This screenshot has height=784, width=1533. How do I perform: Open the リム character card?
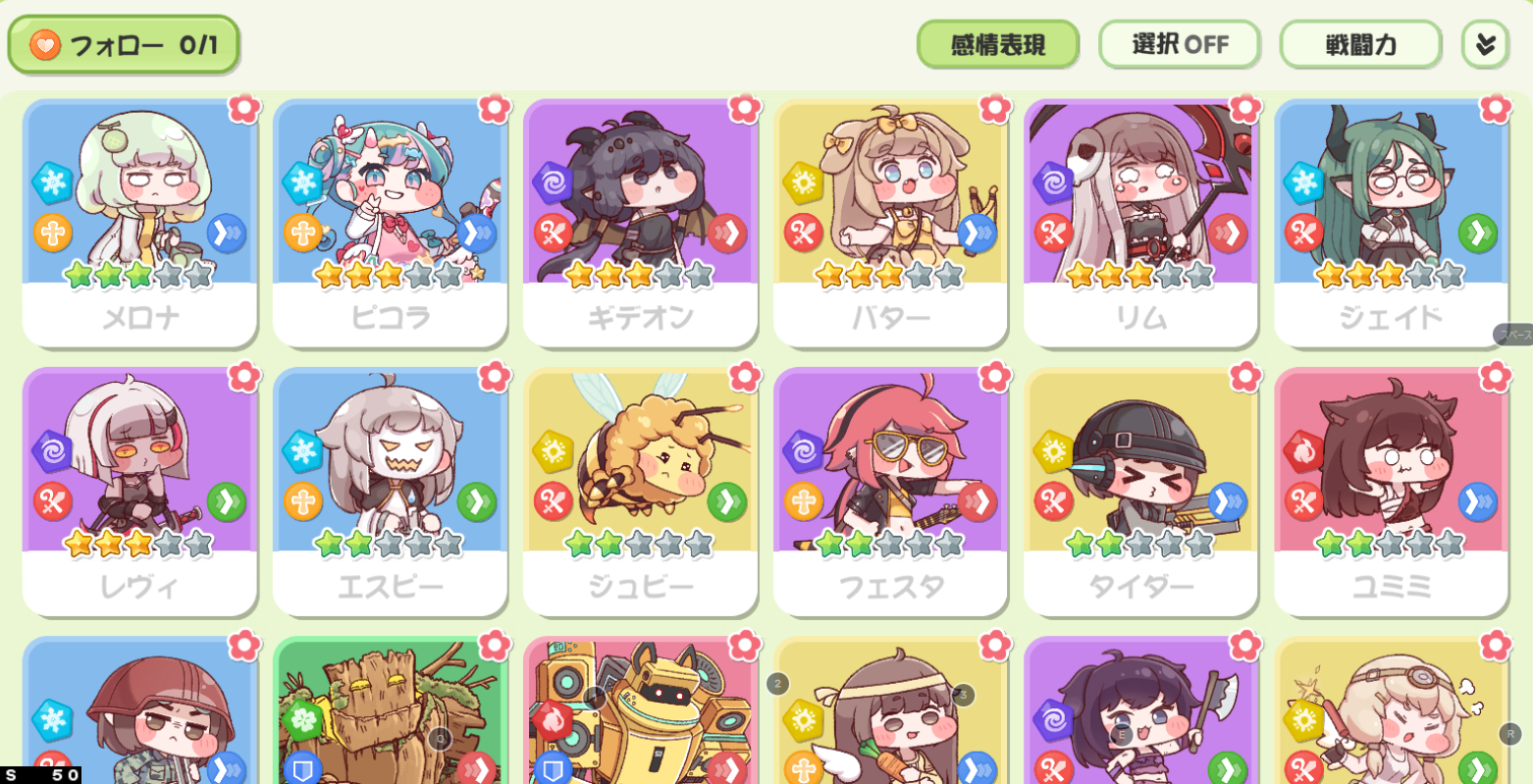pyautogui.click(x=1140, y=226)
